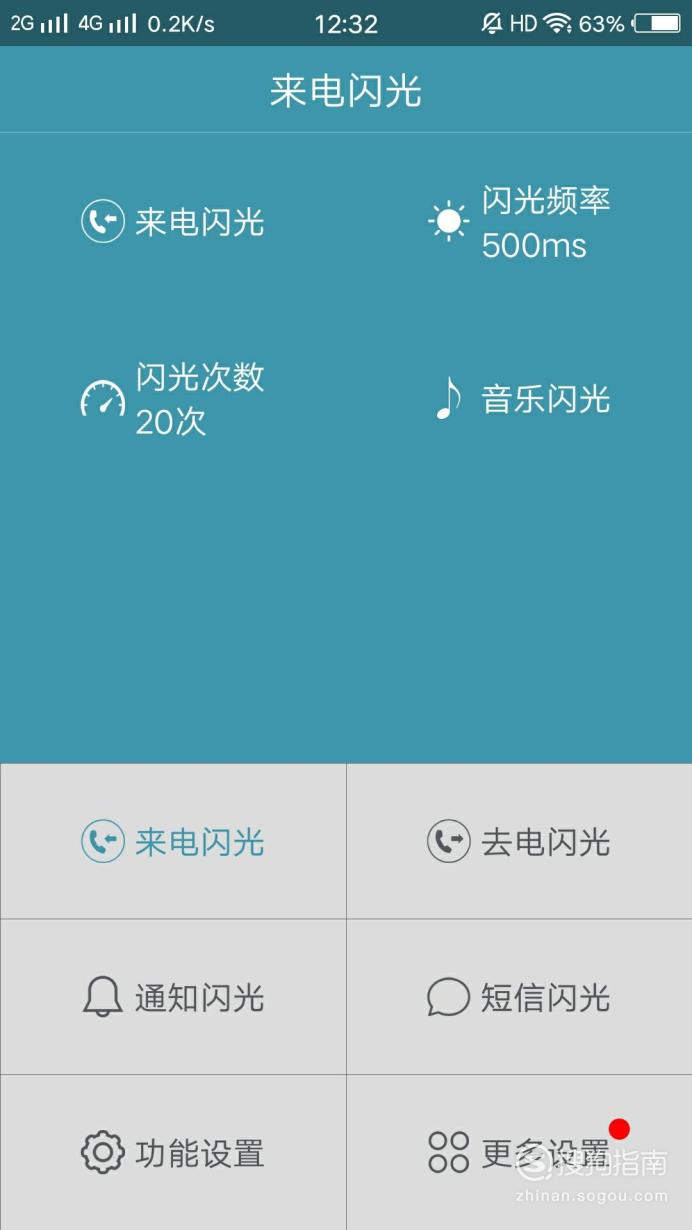Viewport: 692px width, 1230px height.
Task: Open 音乐闪光 option
Action: pyautogui.click(x=519, y=399)
